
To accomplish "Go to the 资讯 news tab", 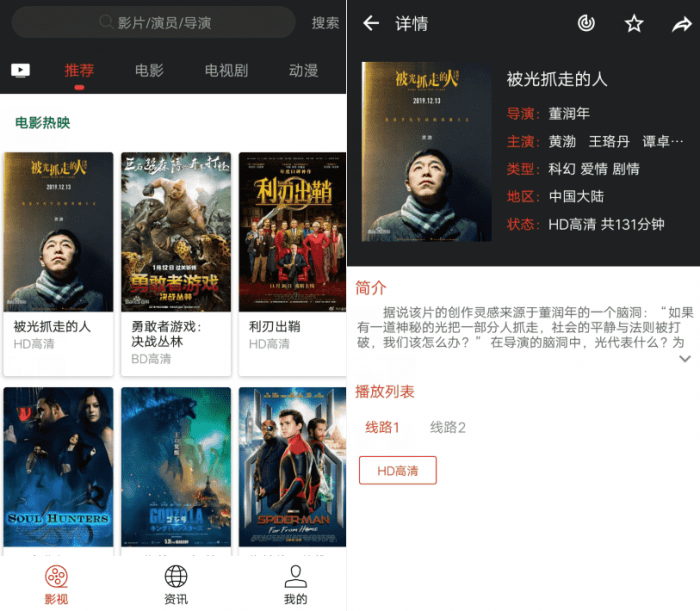I will (176, 584).
